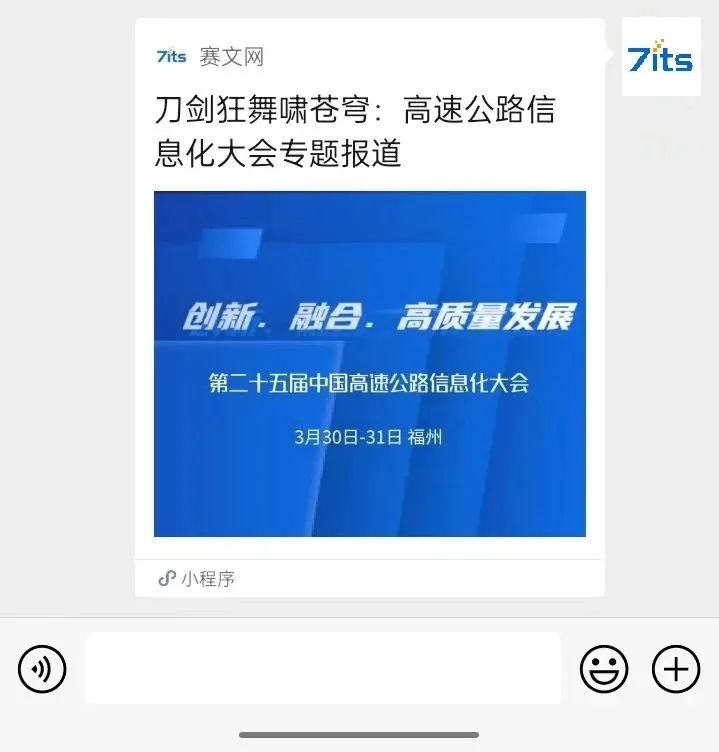The height and width of the screenshot is (752, 719).
Task: Switch to voice message input
Action: pos(42,669)
